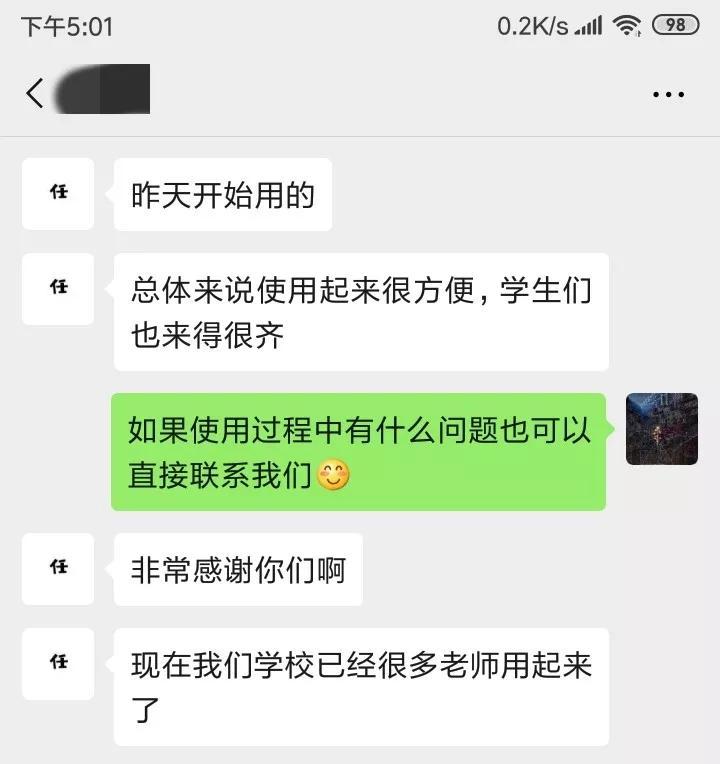
Task: Tap my own avatar next to green message
Action: pos(661,429)
